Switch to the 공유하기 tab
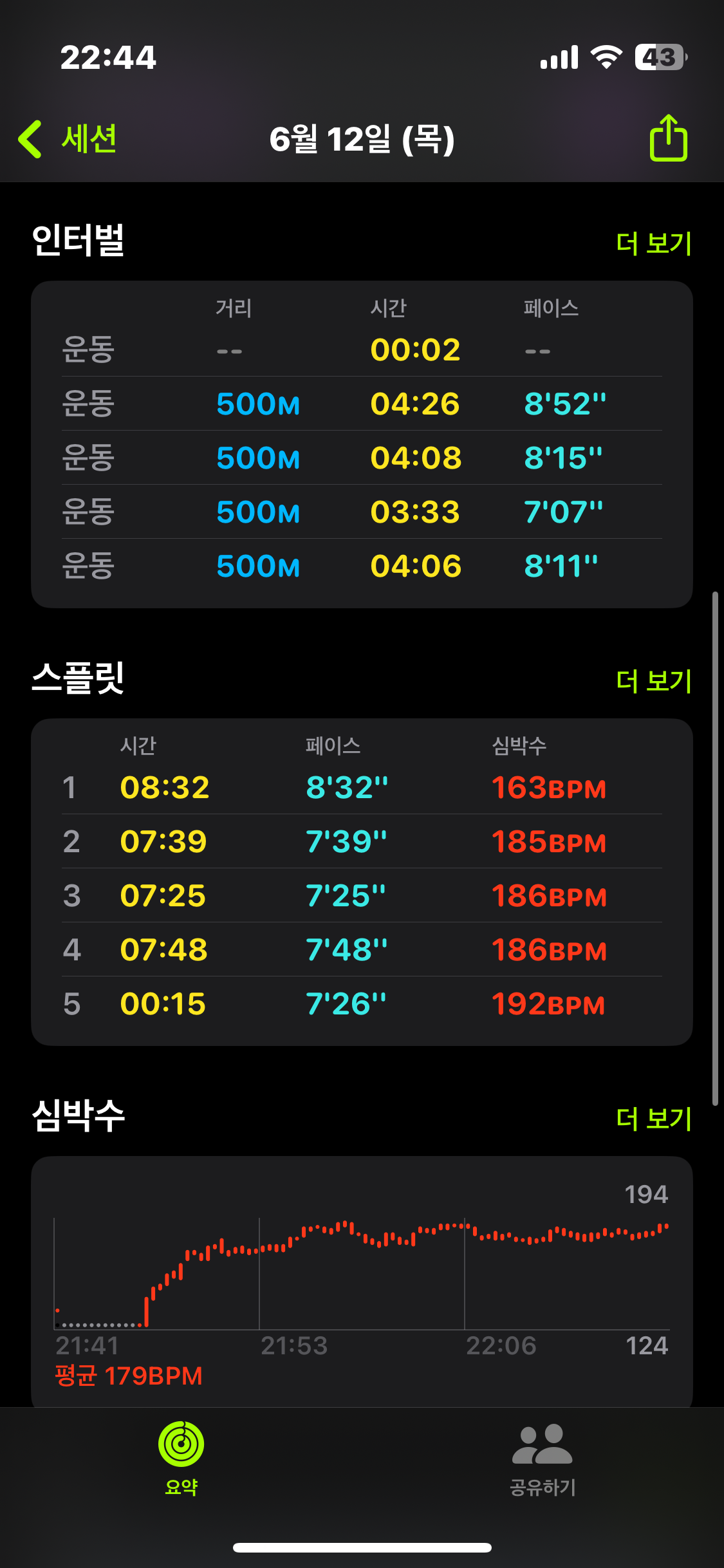The width and height of the screenshot is (724, 1568). coord(543,1459)
